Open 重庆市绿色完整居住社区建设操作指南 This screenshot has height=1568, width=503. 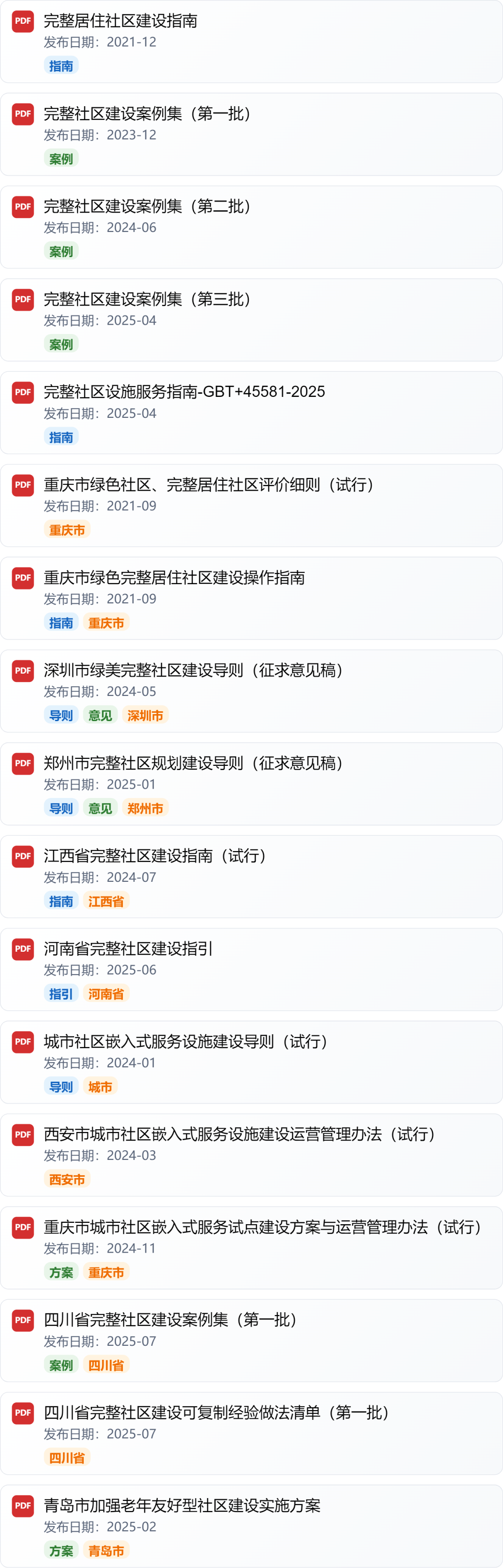point(174,578)
